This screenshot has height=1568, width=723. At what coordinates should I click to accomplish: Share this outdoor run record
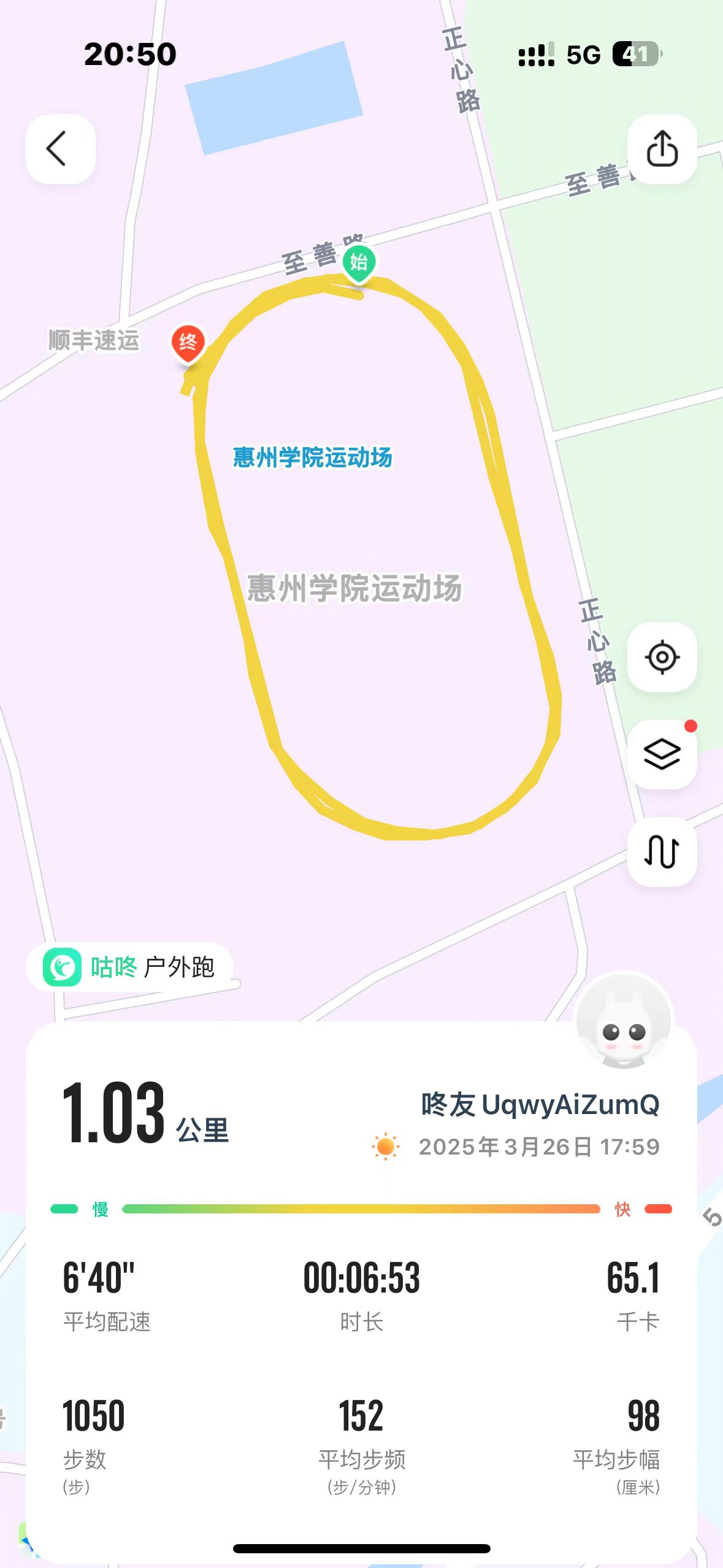(x=662, y=149)
